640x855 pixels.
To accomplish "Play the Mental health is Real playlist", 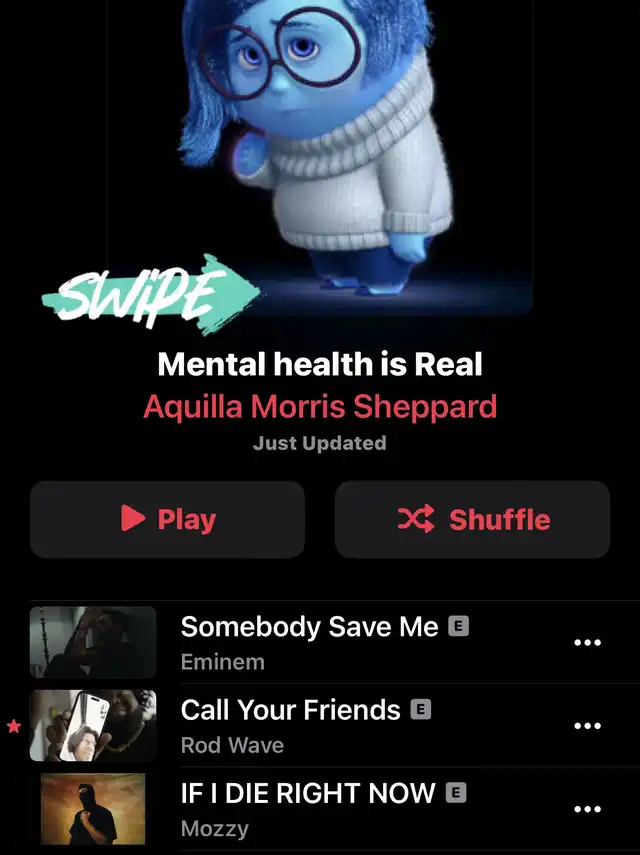I will click(x=167, y=519).
